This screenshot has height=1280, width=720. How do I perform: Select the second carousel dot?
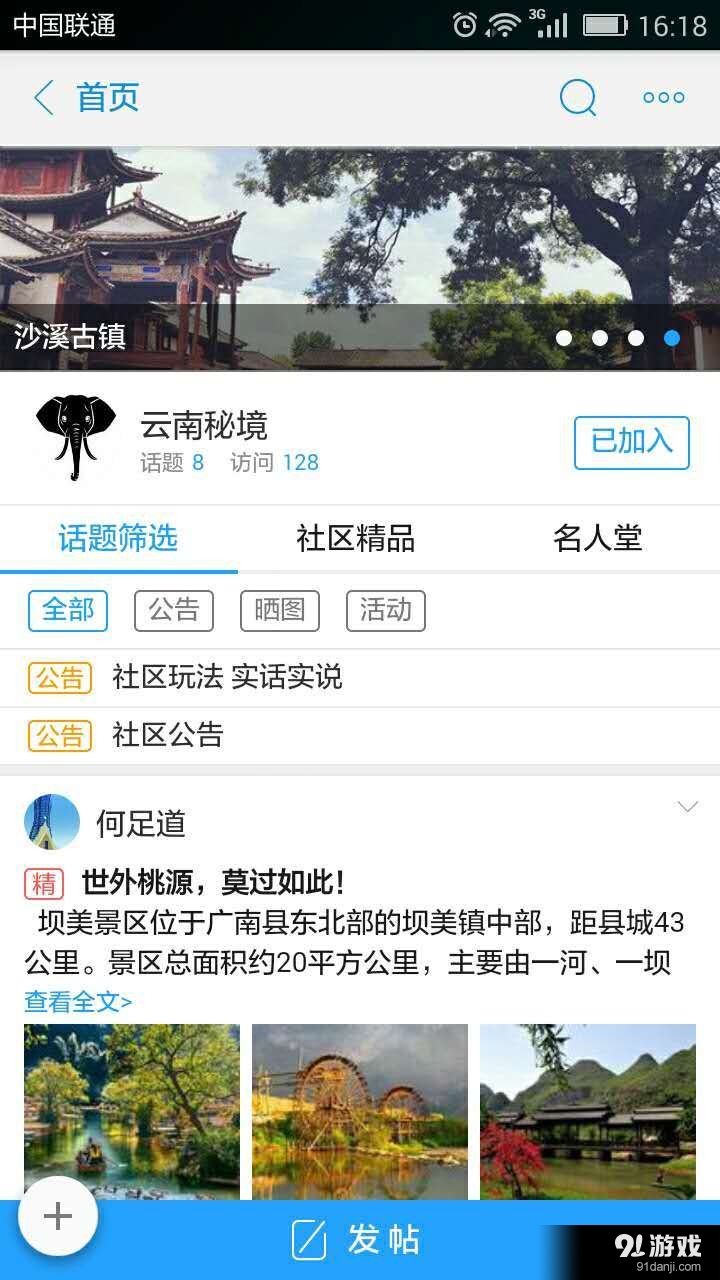599,338
